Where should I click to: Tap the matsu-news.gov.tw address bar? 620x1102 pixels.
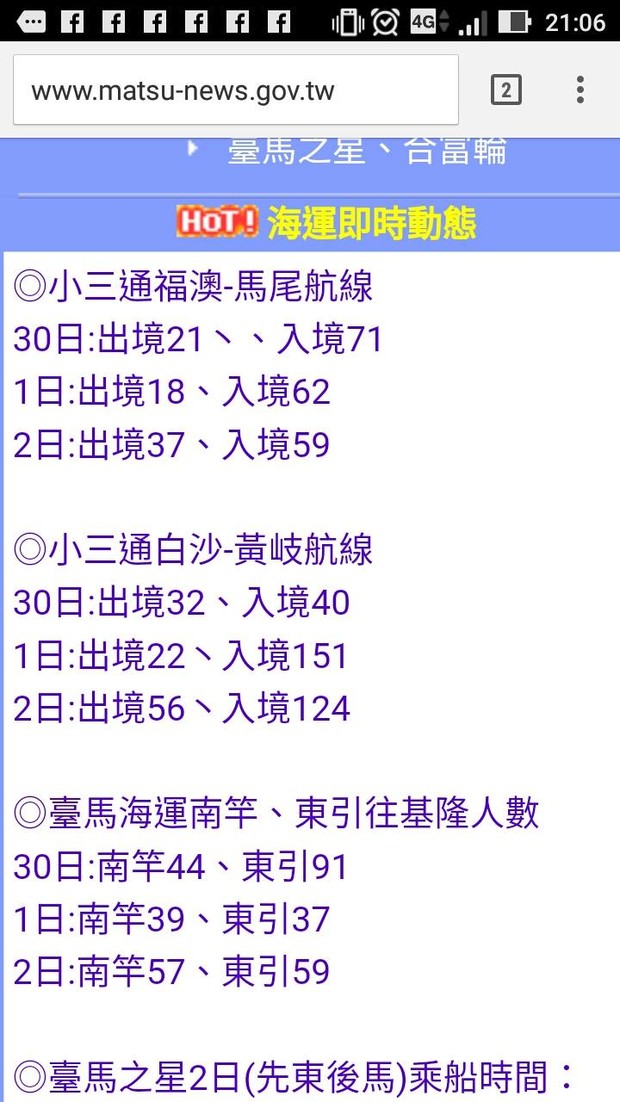tap(235, 90)
